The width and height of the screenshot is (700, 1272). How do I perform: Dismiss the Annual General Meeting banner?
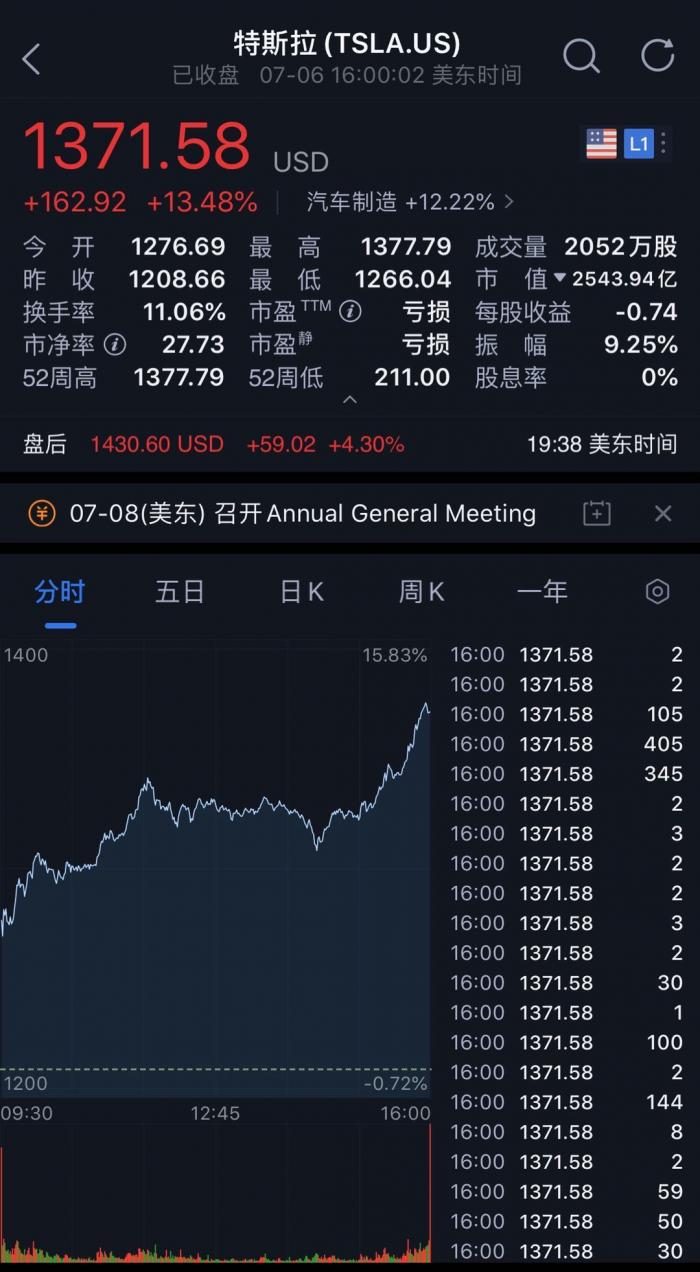663,514
